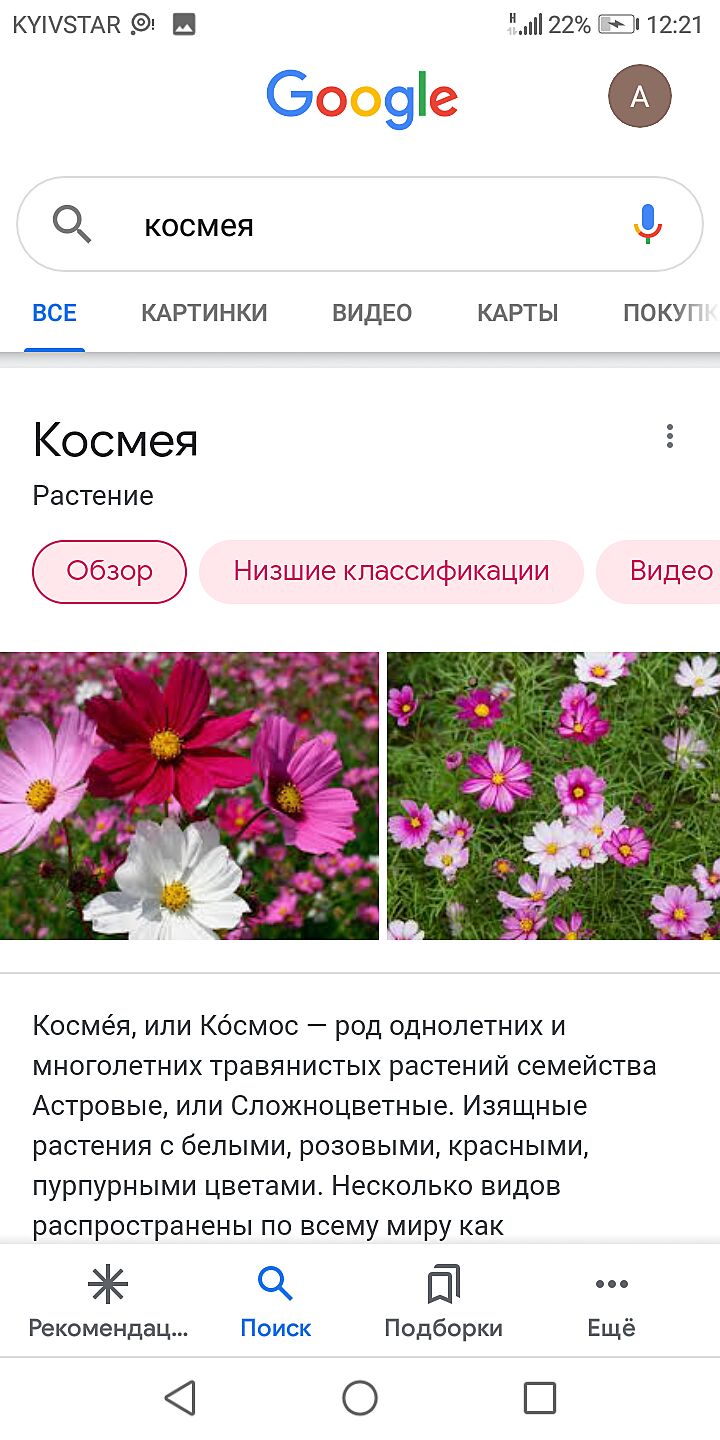Select the Обзор chip
The width and height of the screenshot is (720, 1440).
[x=110, y=571]
